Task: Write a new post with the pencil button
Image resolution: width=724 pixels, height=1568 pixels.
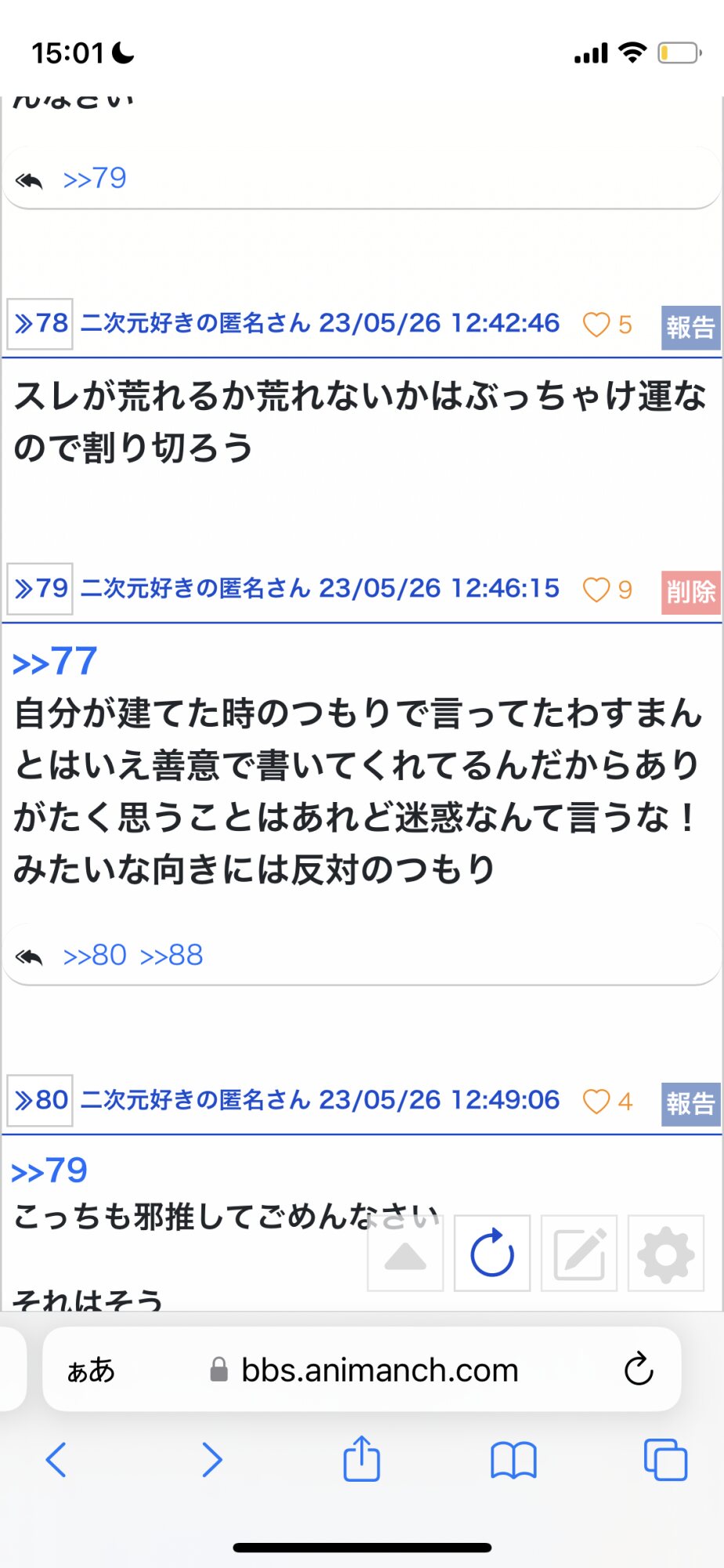Action: [579, 1253]
